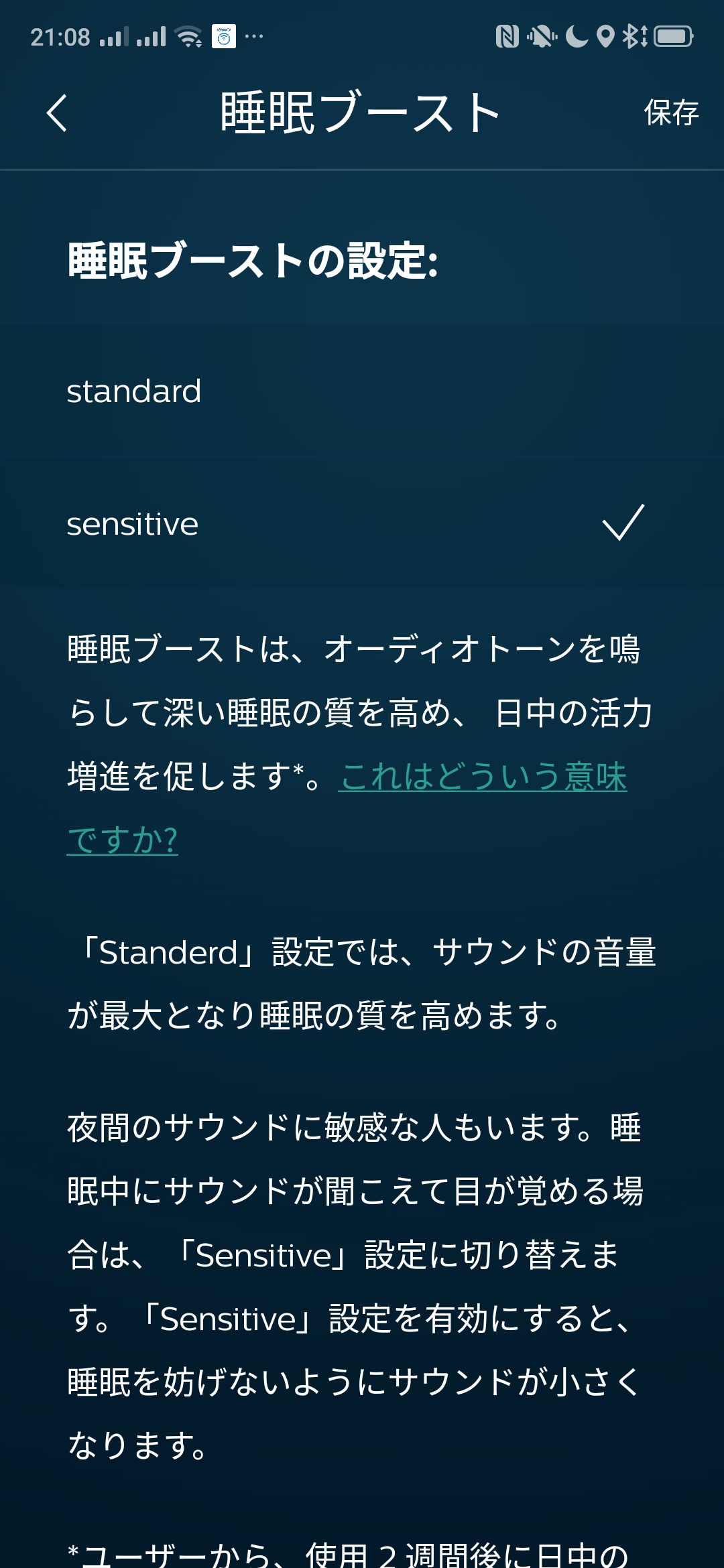Go back using the back arrow

(x=58, y=113)
